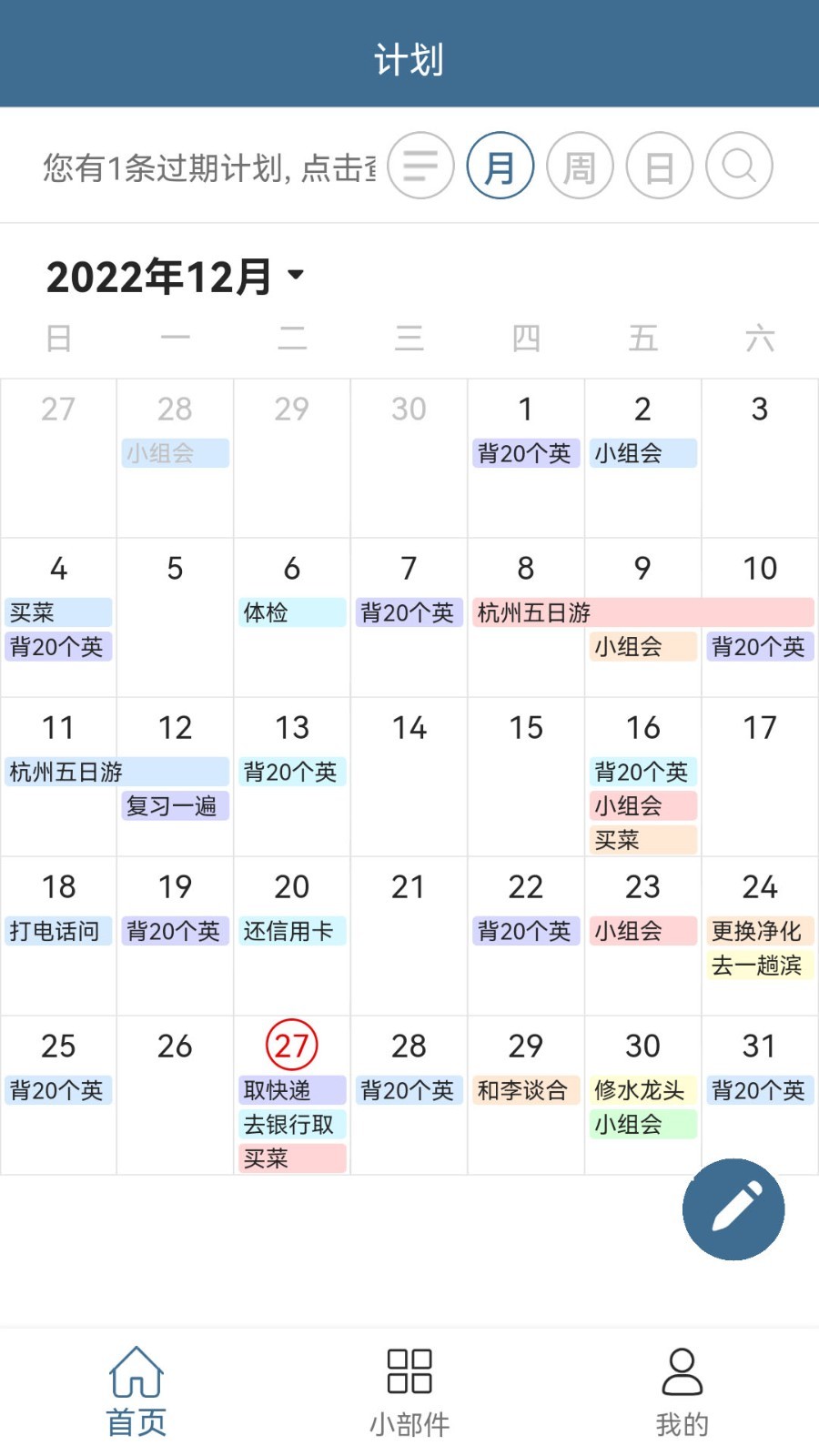
Task: Tap the expired plan notice
Action: [x=209, y=167]
